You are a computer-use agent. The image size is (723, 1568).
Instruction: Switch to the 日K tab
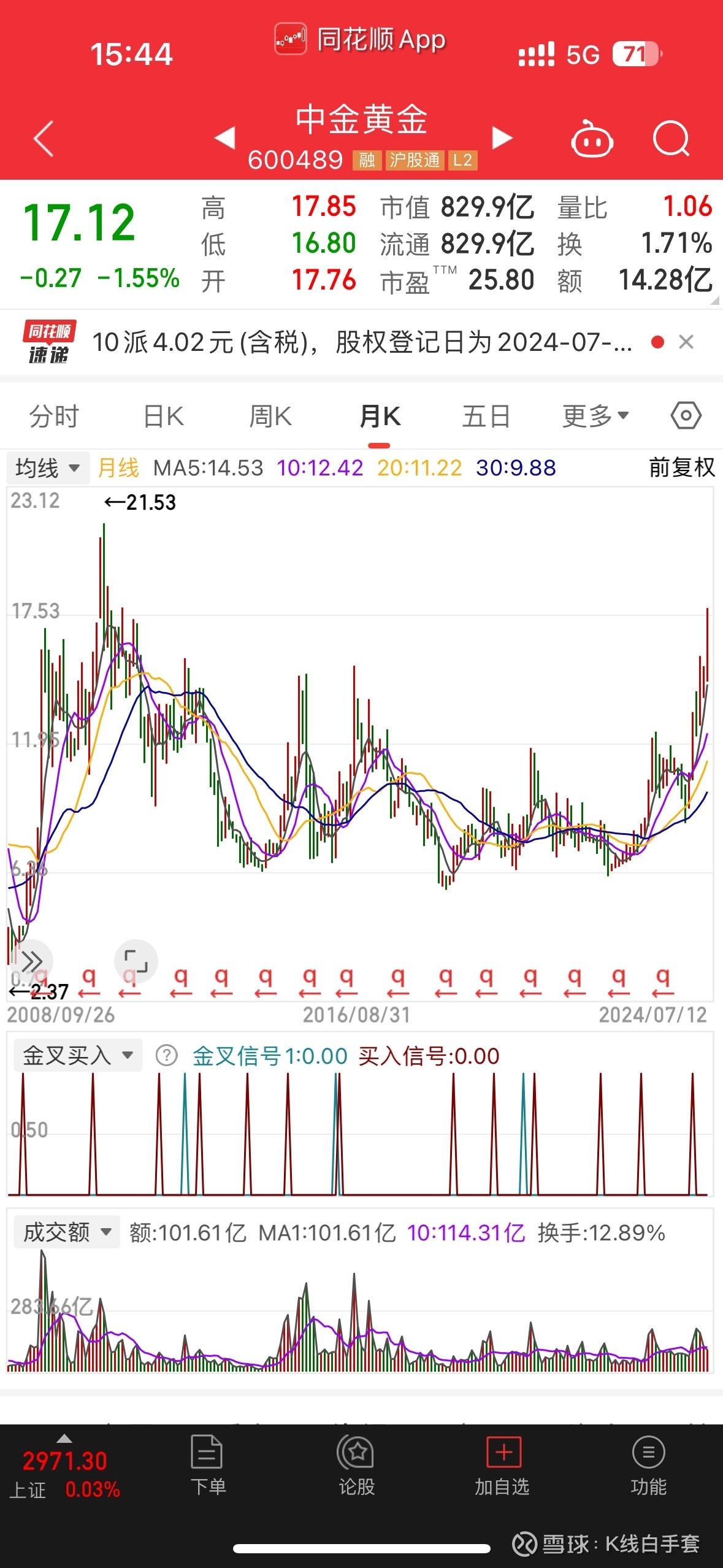click(x=162, y=415)
